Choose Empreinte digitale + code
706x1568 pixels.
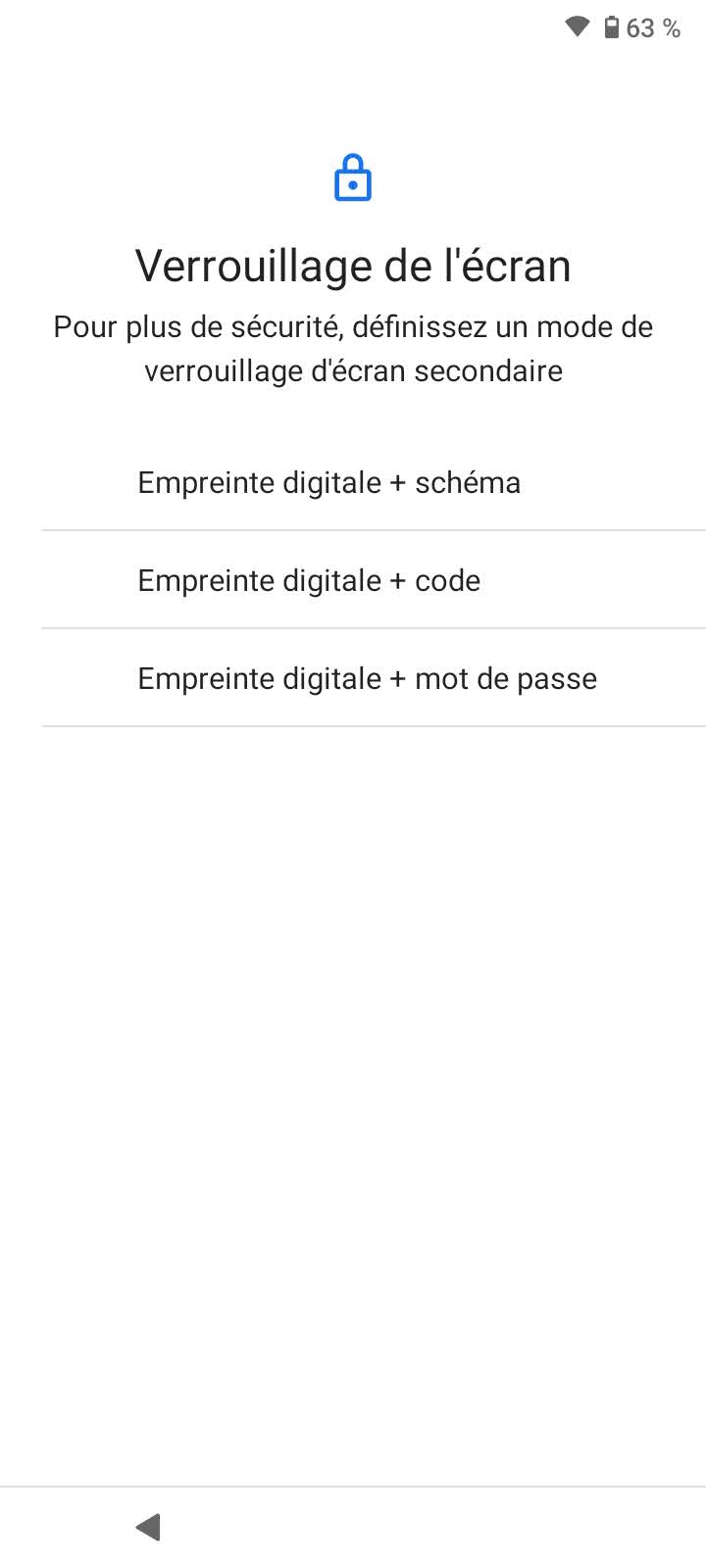(x=309, y=580)
